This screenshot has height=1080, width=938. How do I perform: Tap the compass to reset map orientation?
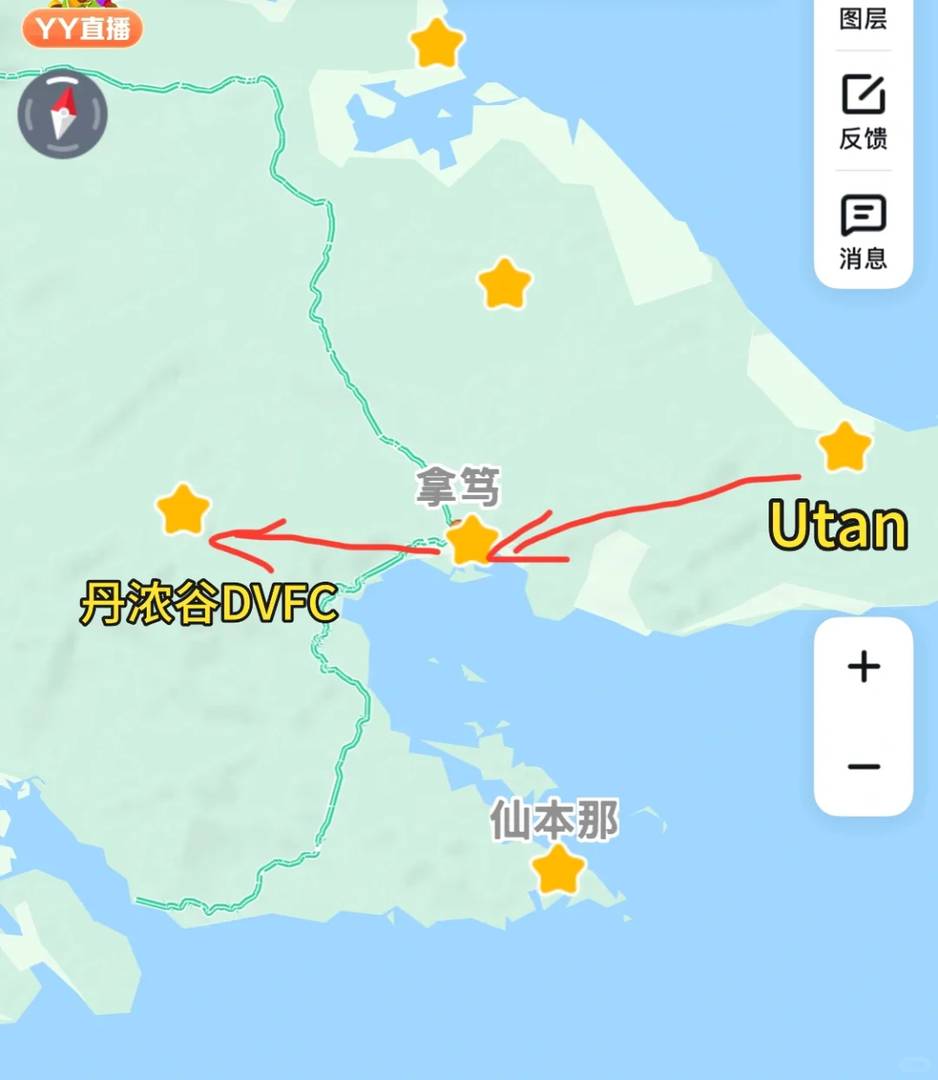click(x=62, y=112)
